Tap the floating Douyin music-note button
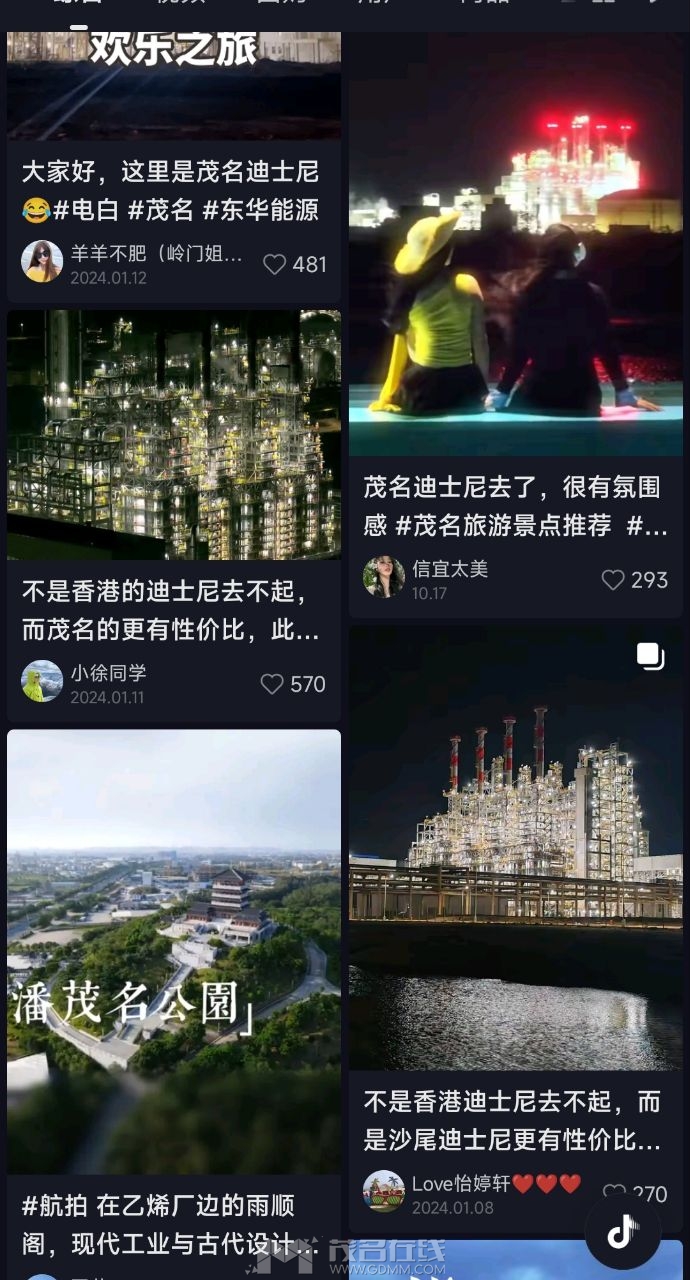690x1280 pixels. [623, 1232]
